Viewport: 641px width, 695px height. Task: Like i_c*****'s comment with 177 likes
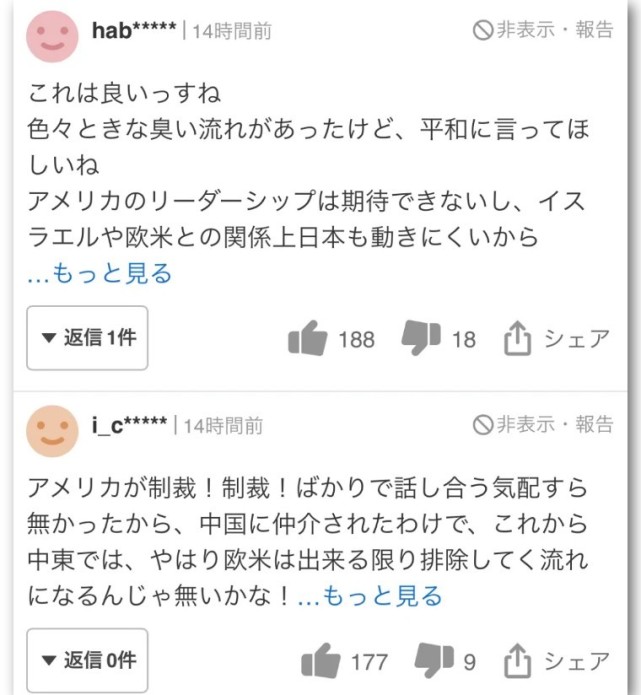point(321,661)
